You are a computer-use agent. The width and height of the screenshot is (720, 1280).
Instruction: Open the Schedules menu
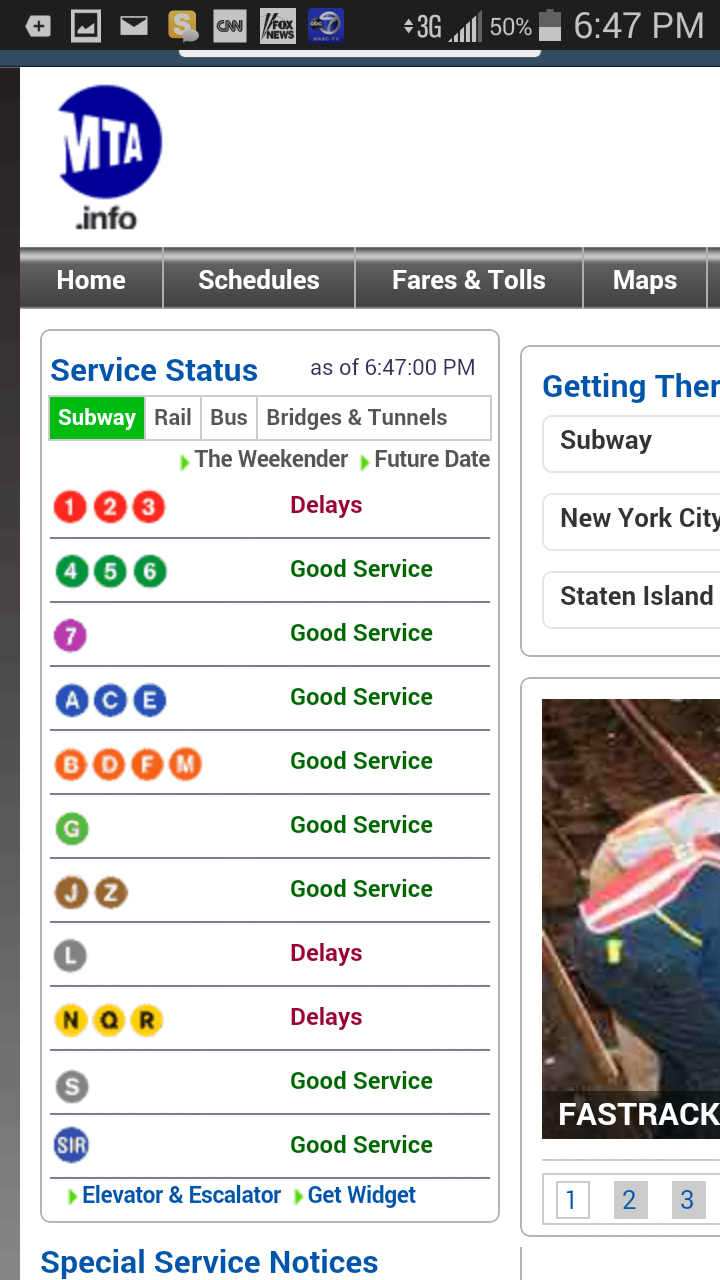click(x=258, y=280)
